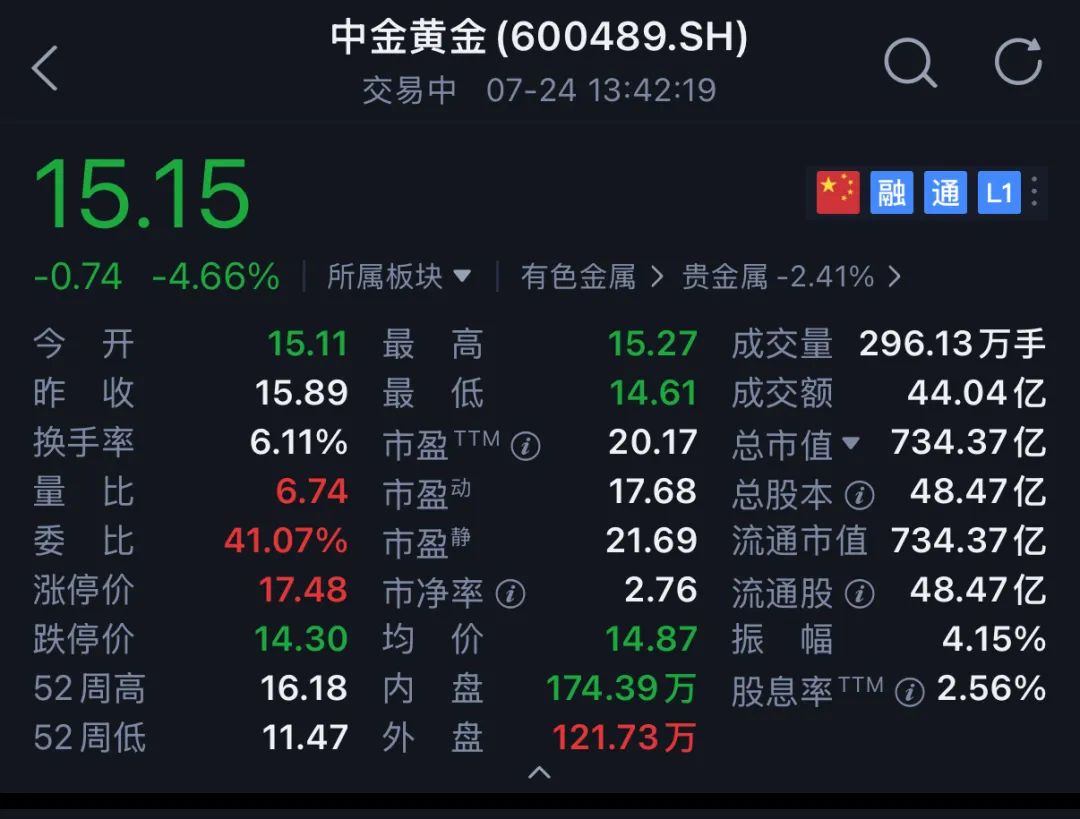Open the search magnifier
Image resolution: width=1080 pixels, height=819 pixels.
(x=909, y=64)
